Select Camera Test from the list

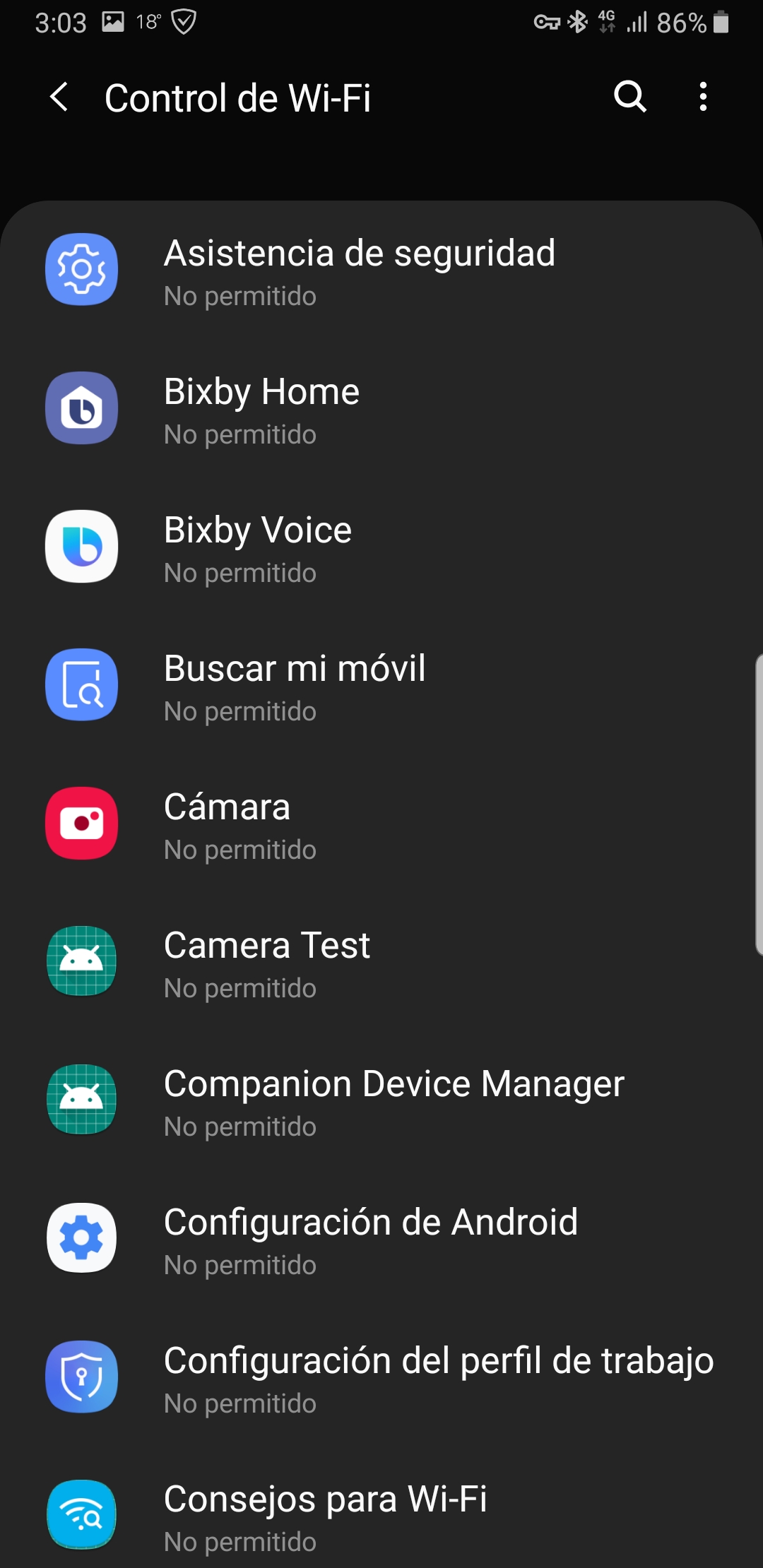point(381,963)
